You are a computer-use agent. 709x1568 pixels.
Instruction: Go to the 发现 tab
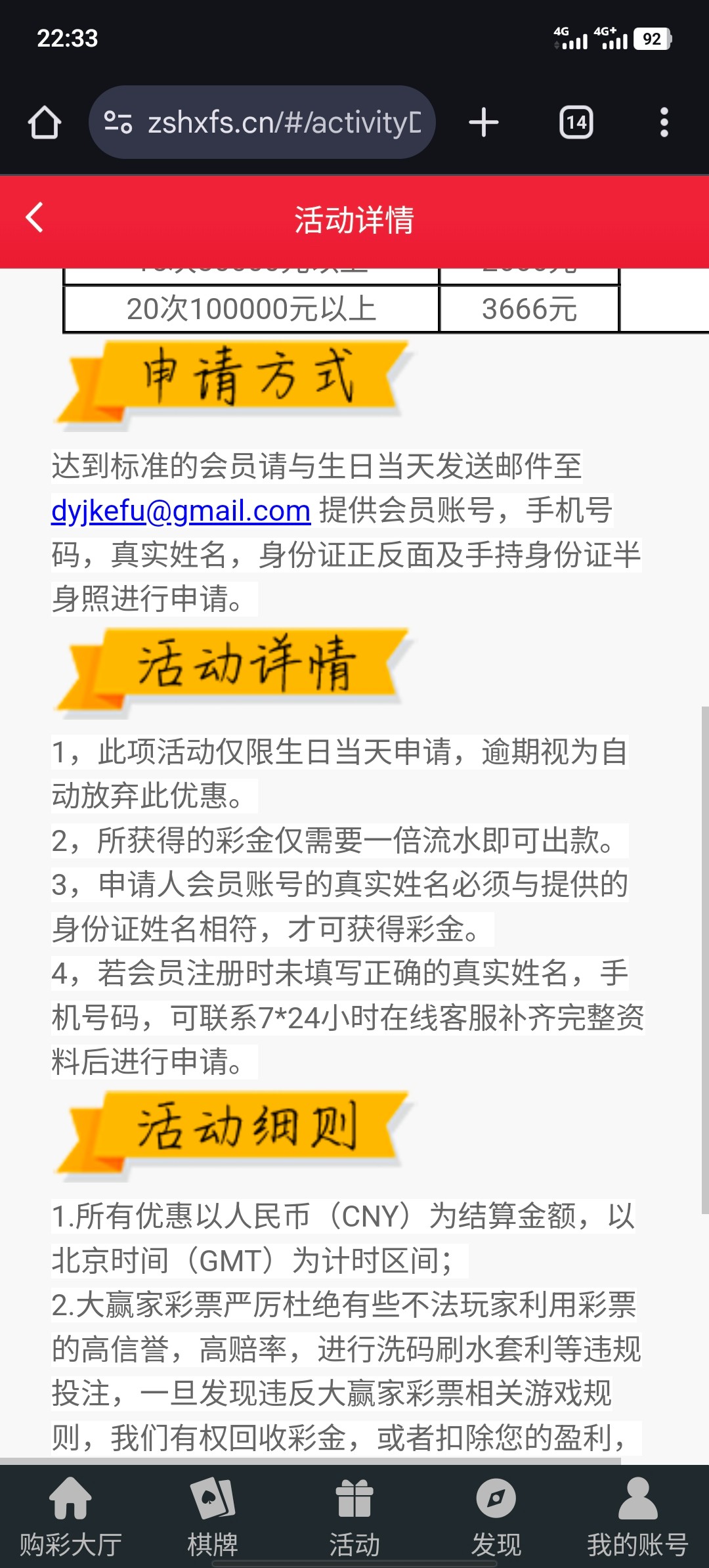(496, 1517)
